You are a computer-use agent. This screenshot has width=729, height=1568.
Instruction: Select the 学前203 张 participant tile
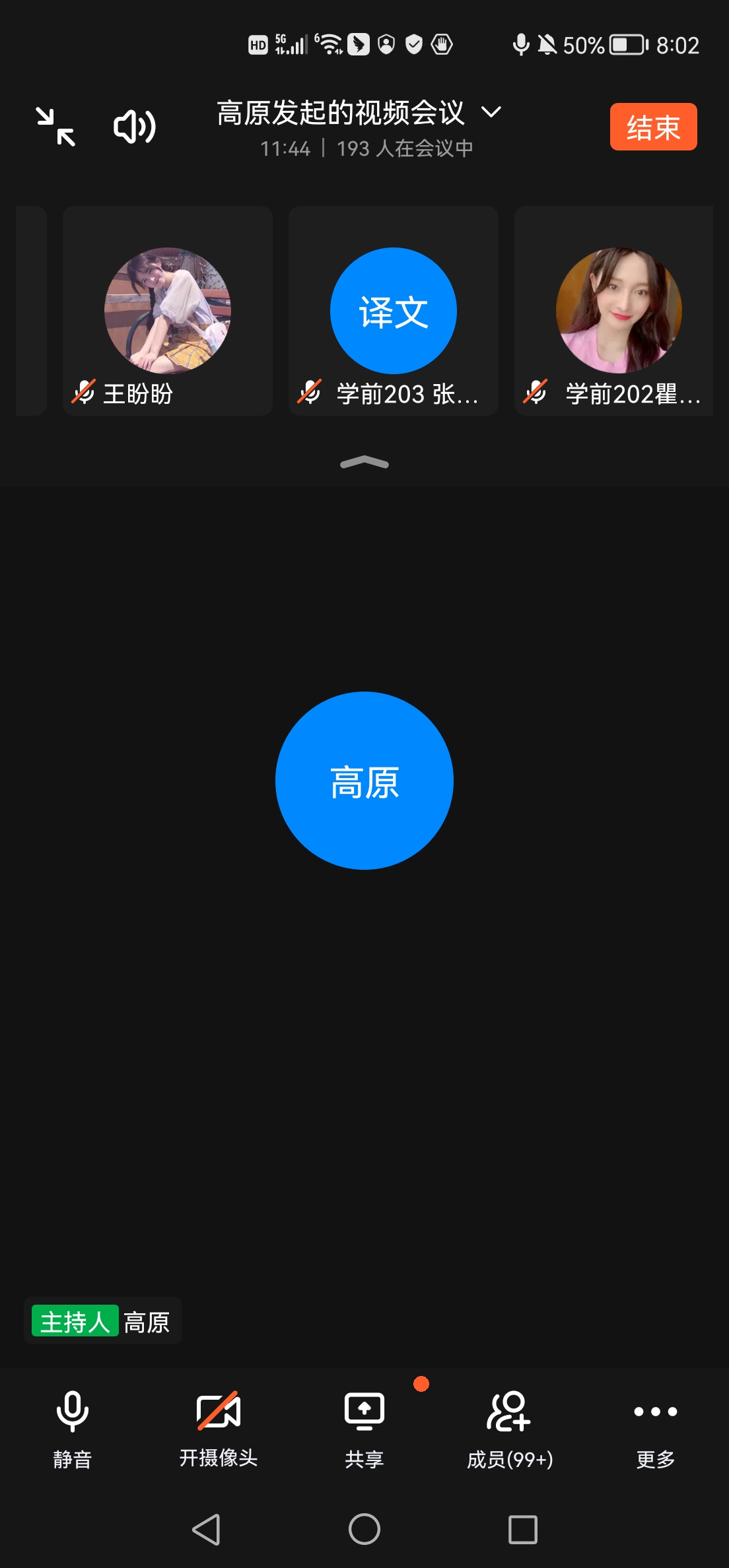(x=394, y=311)
